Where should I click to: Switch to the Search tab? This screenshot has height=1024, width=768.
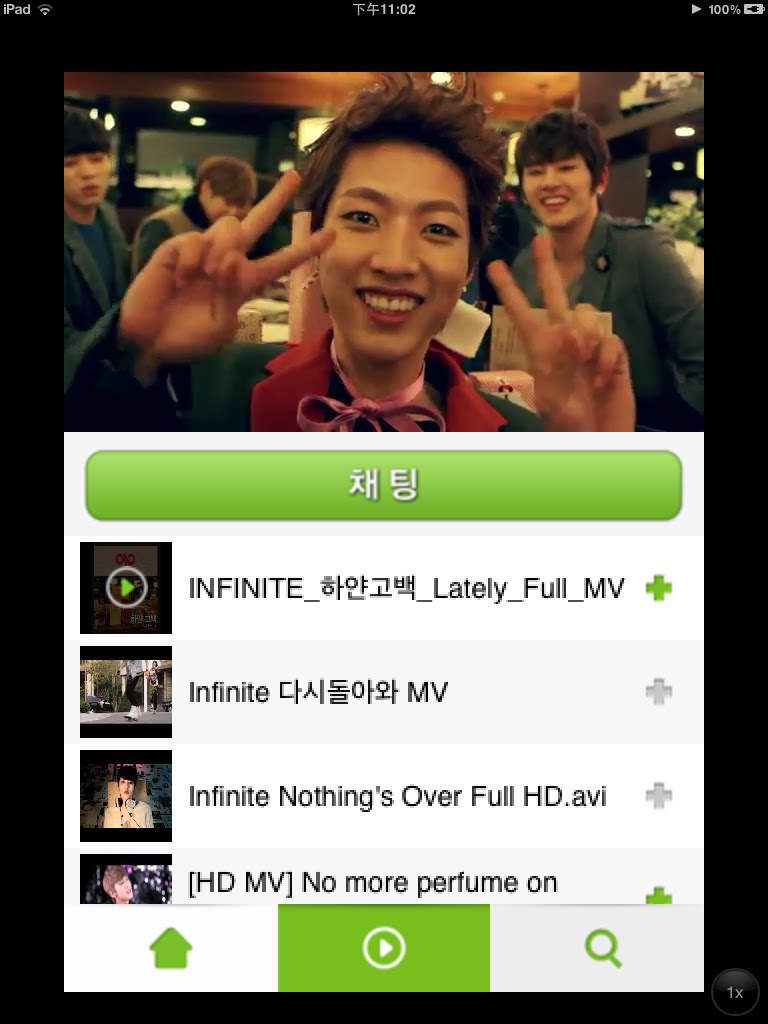coord(602,948)
